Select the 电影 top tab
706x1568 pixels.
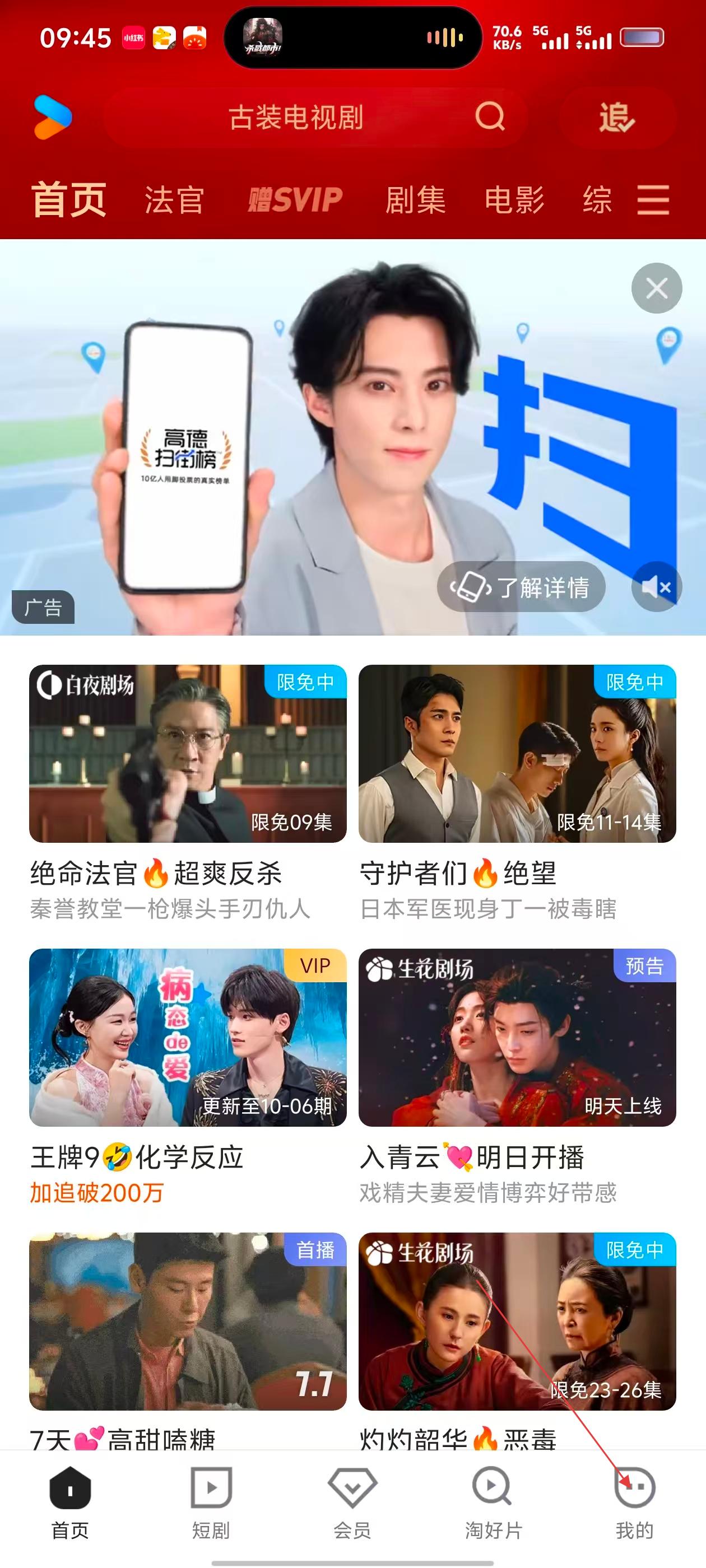514,200
